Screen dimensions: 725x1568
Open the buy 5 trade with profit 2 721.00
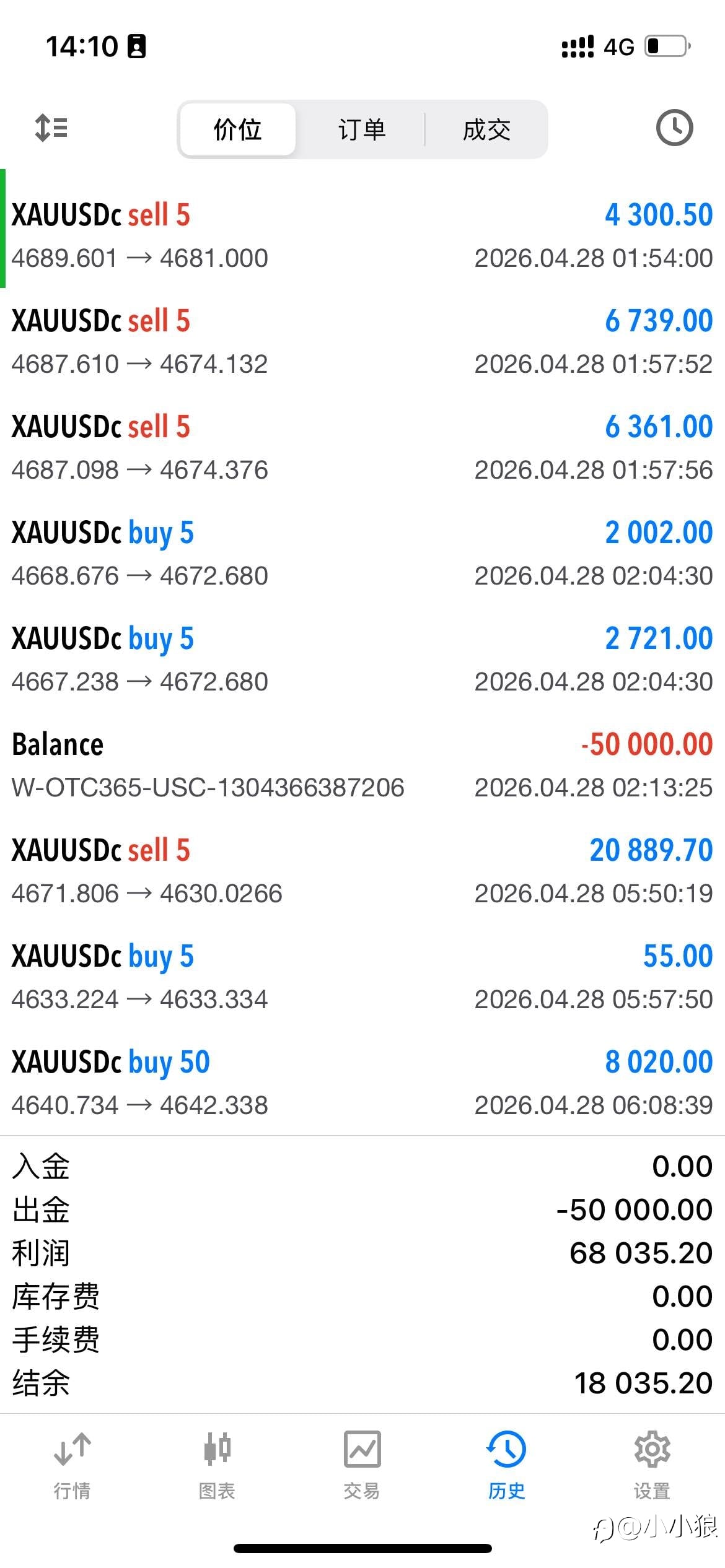point(362,659)
